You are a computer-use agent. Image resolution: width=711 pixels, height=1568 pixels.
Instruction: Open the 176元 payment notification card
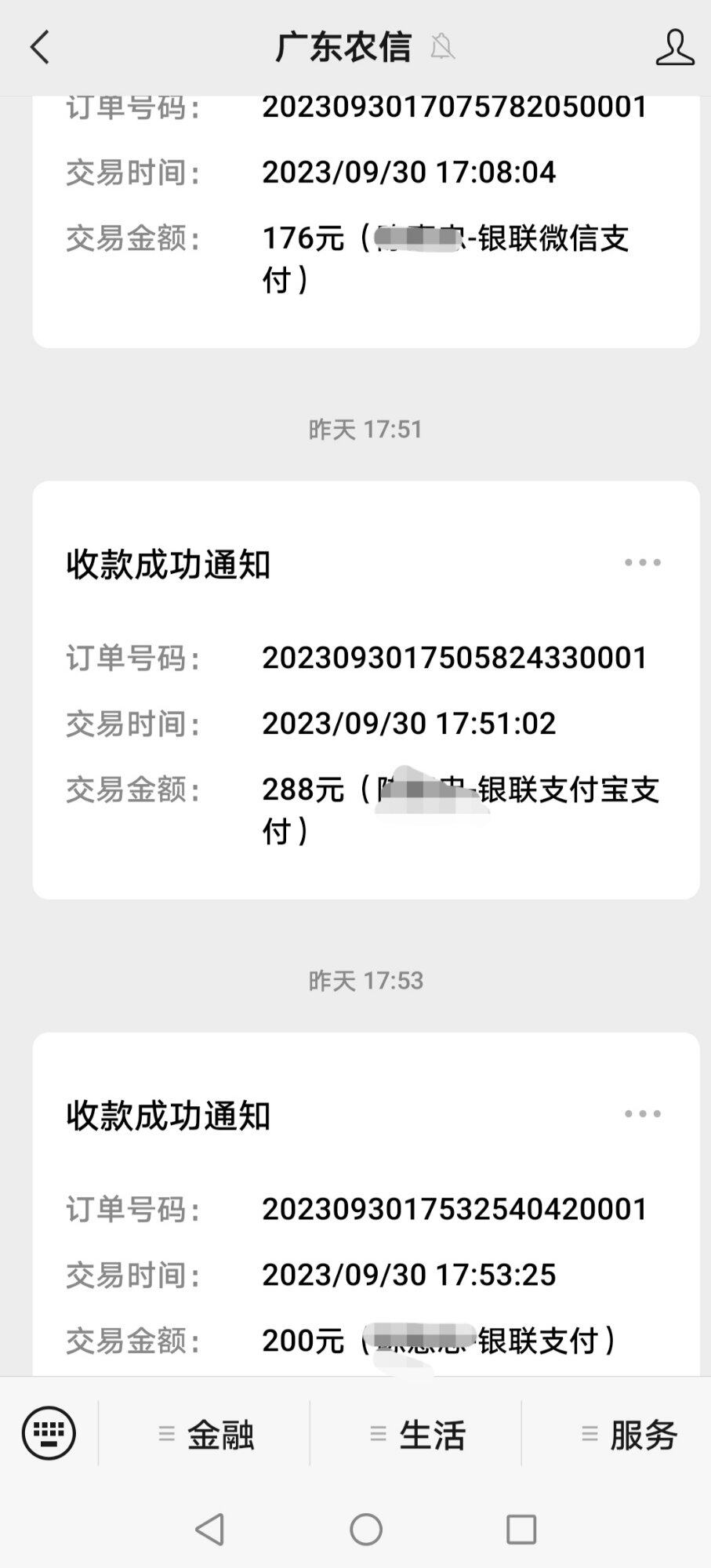[x=366, y=222]
